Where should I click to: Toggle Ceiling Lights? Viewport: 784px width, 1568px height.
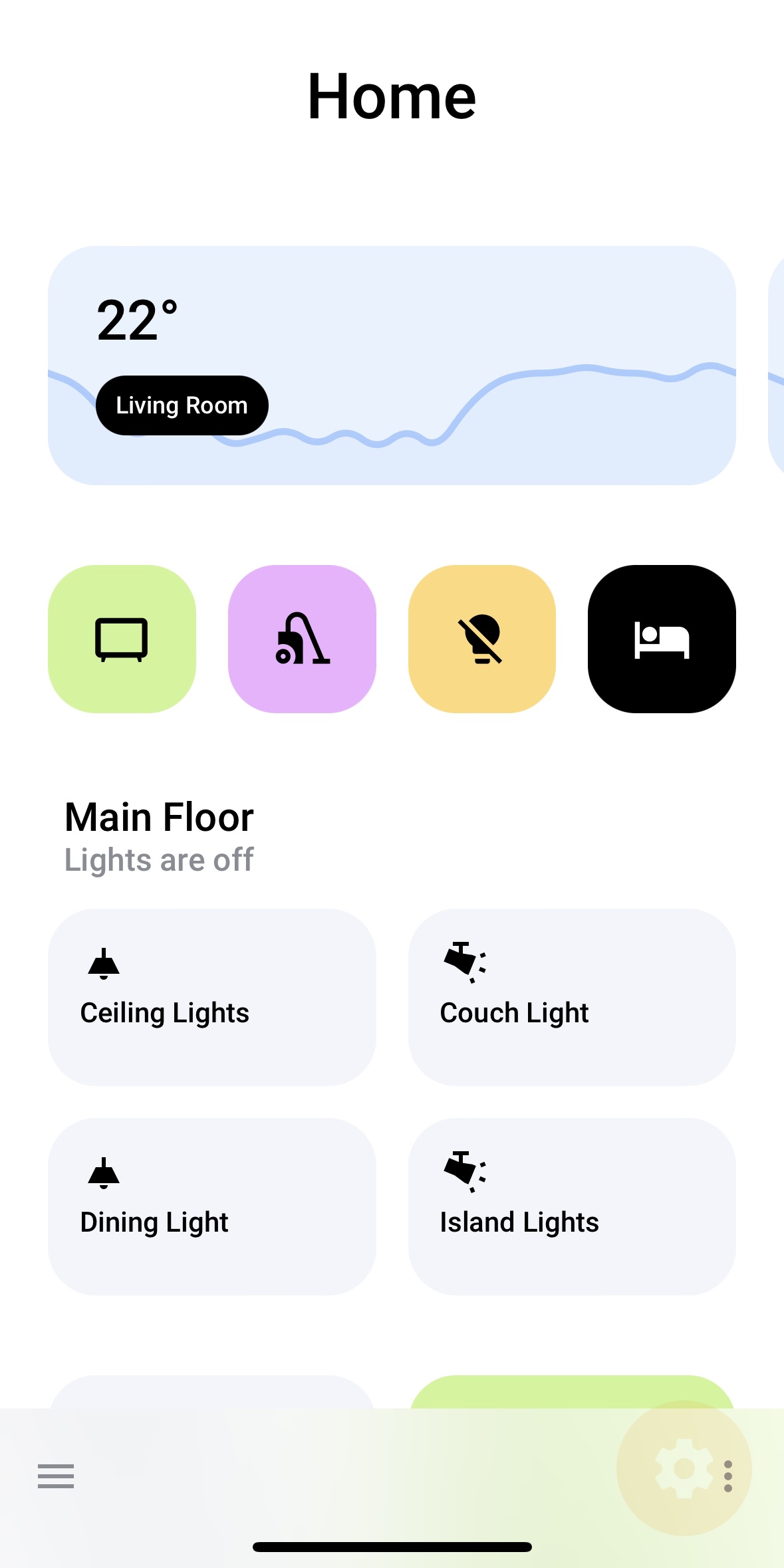211,996
